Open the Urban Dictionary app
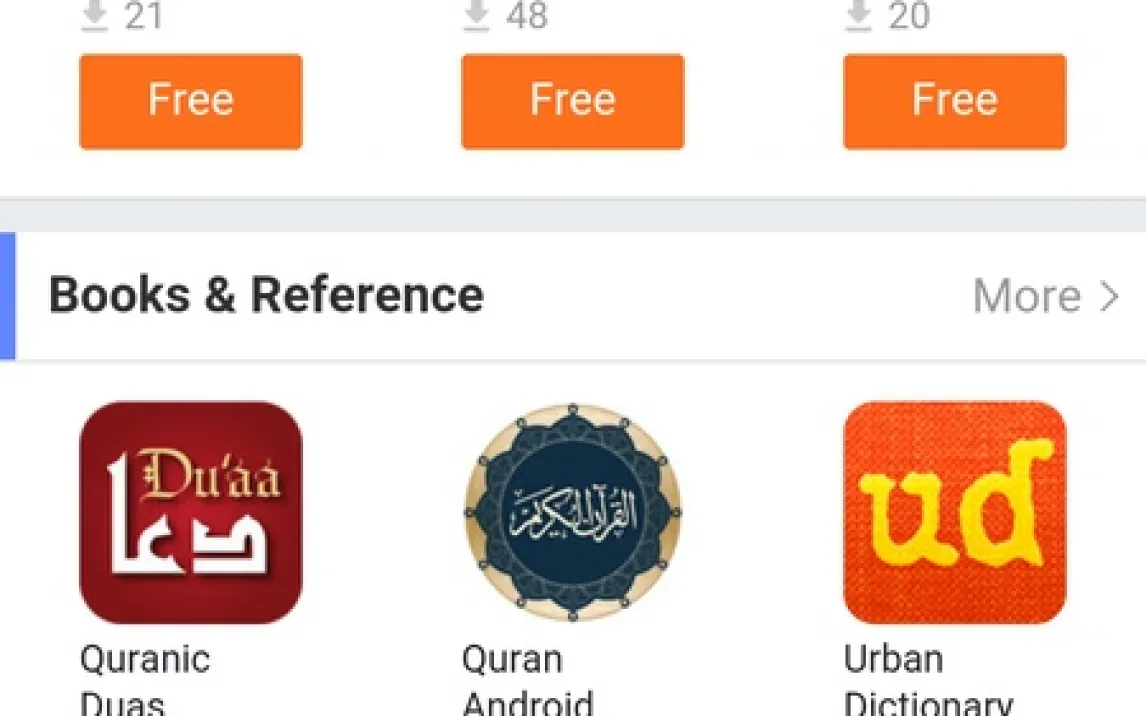1146x716 pixels. coord(954,512)
